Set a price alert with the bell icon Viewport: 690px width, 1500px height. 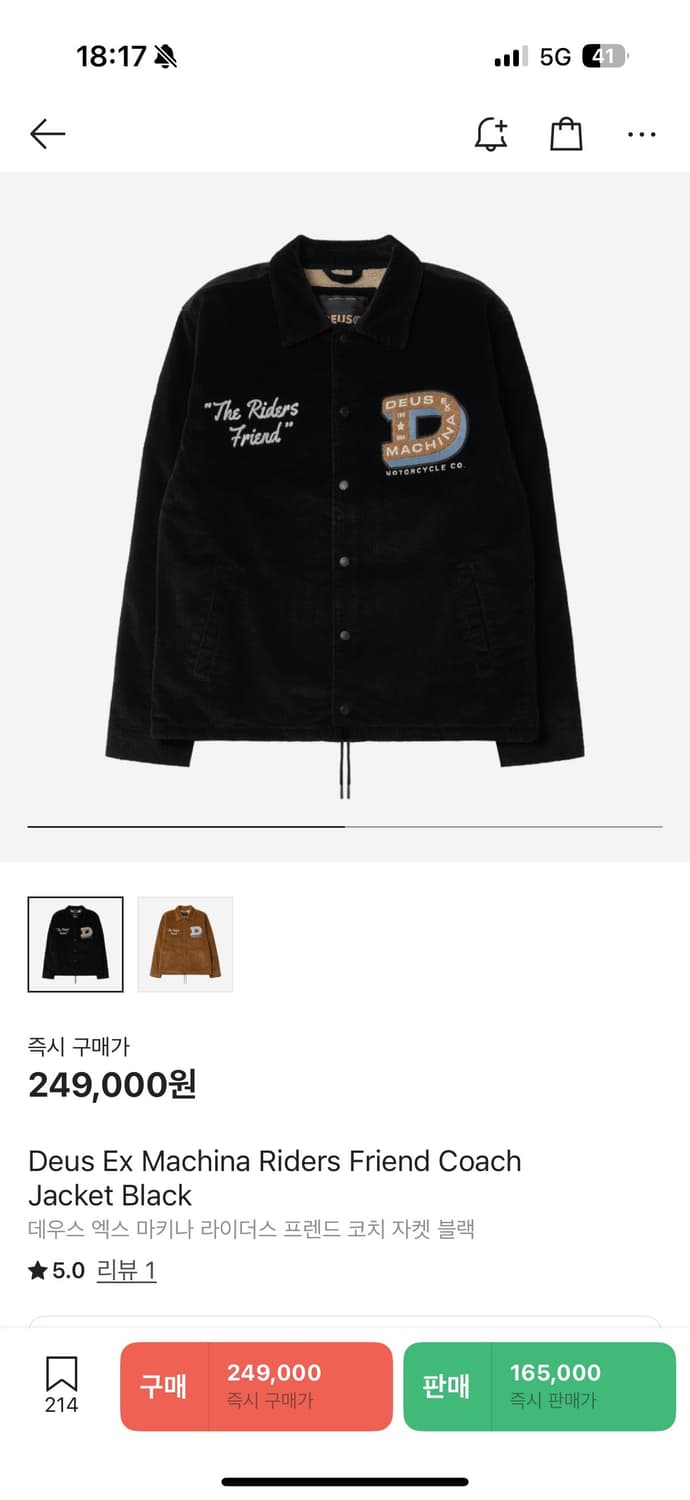pos(491,134)
